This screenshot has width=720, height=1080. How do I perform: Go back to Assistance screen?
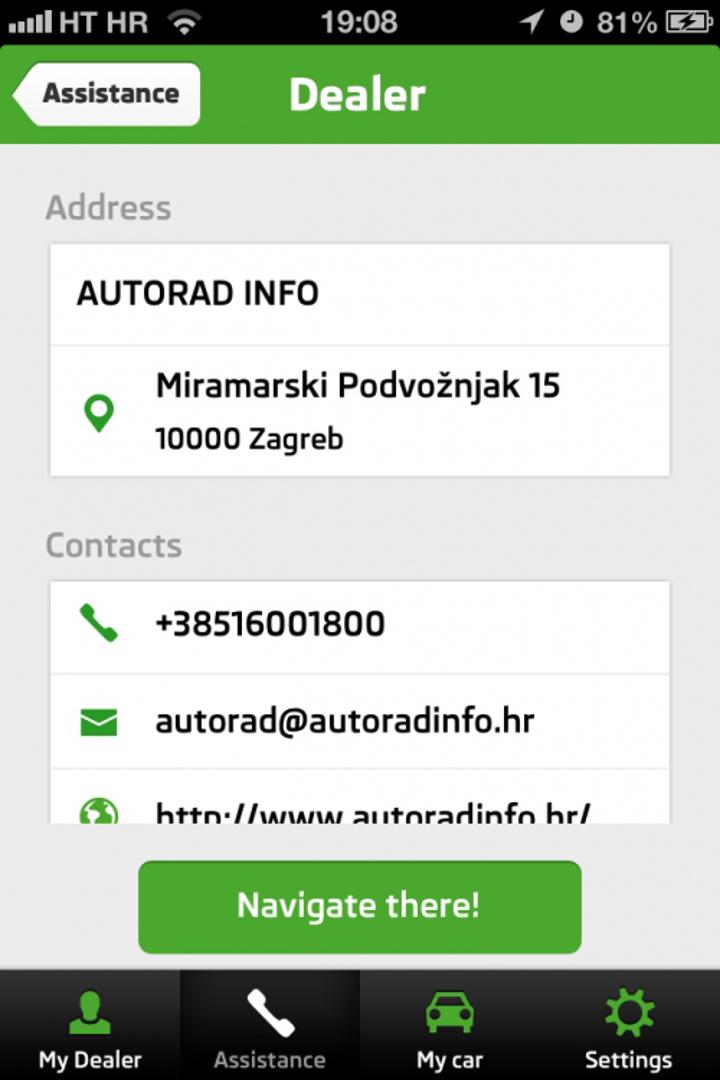pos(108,95)
